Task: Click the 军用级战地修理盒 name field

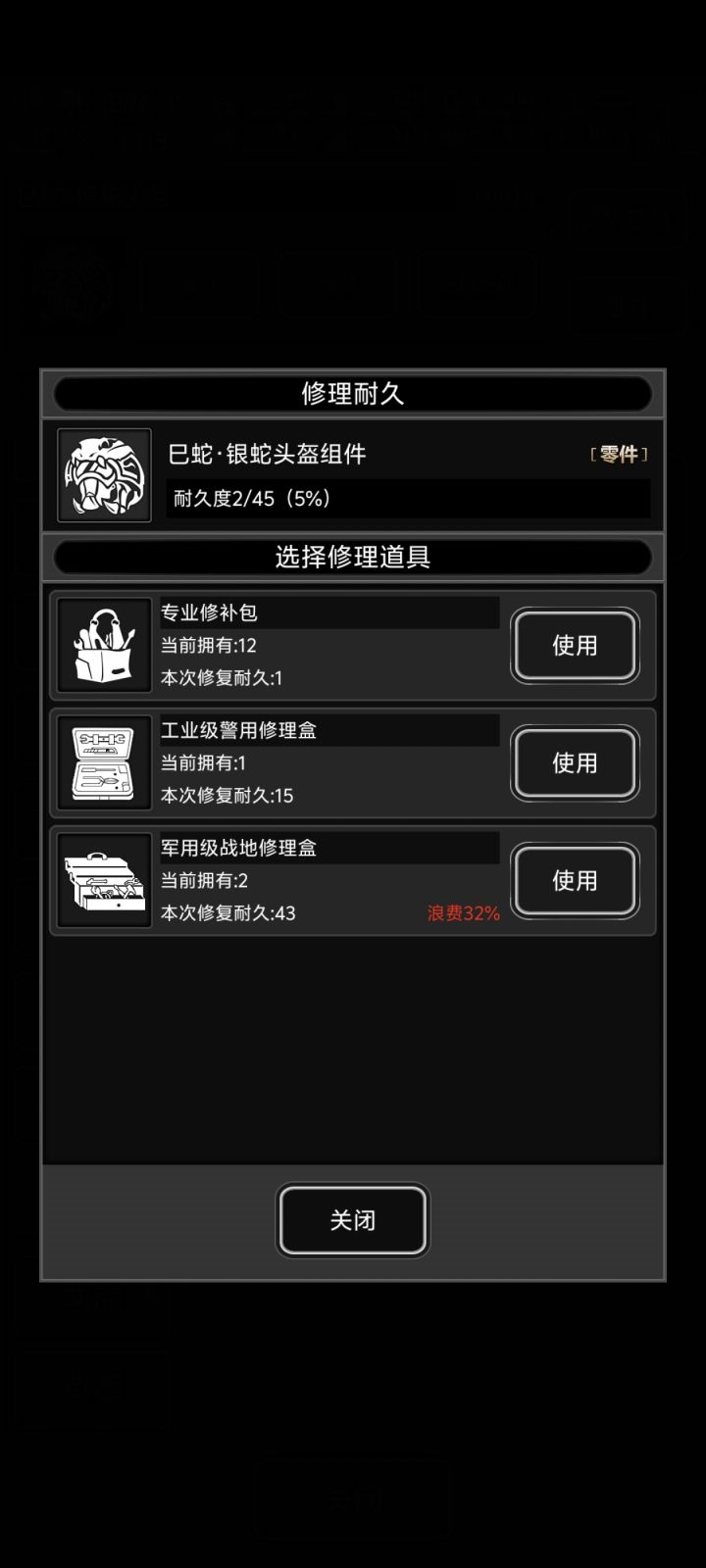Action: pyautogui.click(x=330, y=847)
